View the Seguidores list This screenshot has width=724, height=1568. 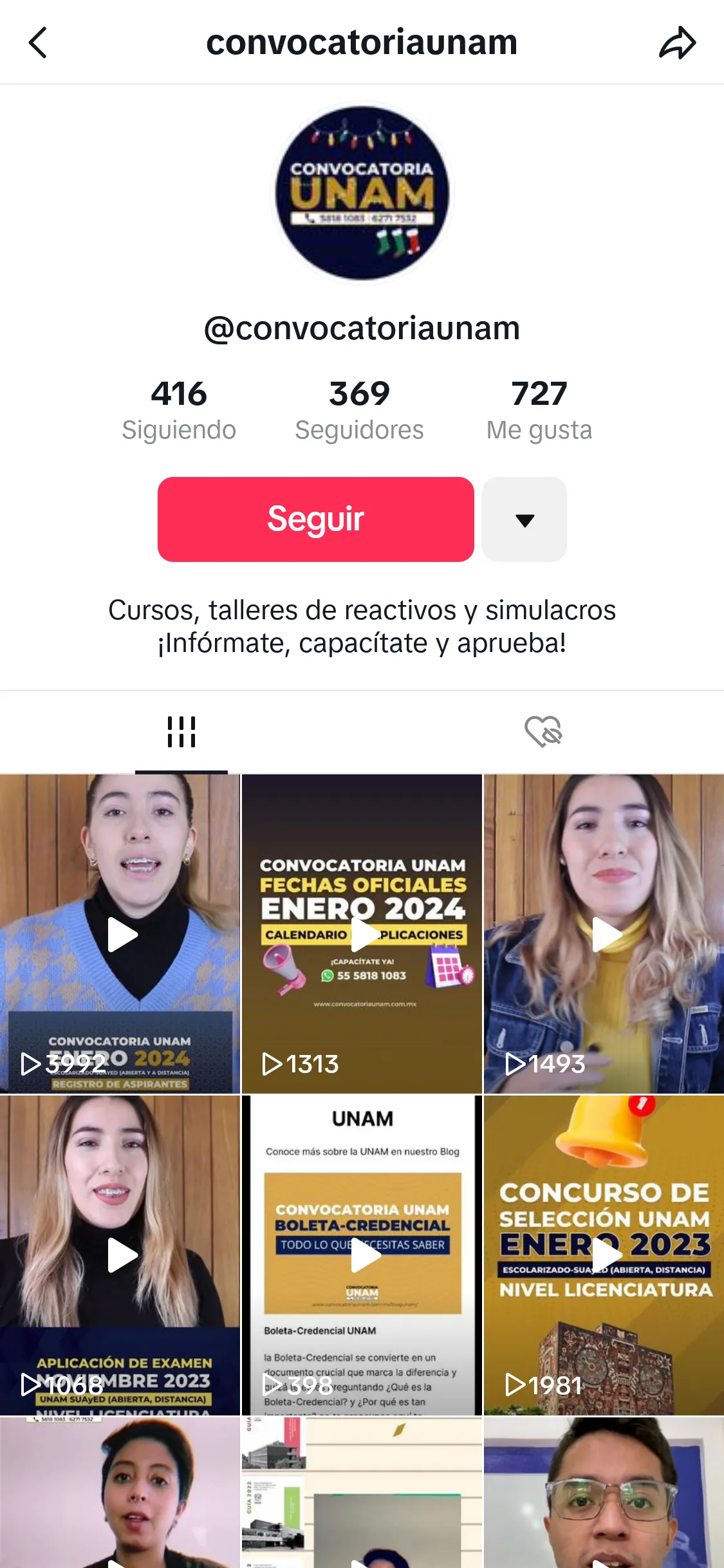pyautogui.click(x=359, y=409)
